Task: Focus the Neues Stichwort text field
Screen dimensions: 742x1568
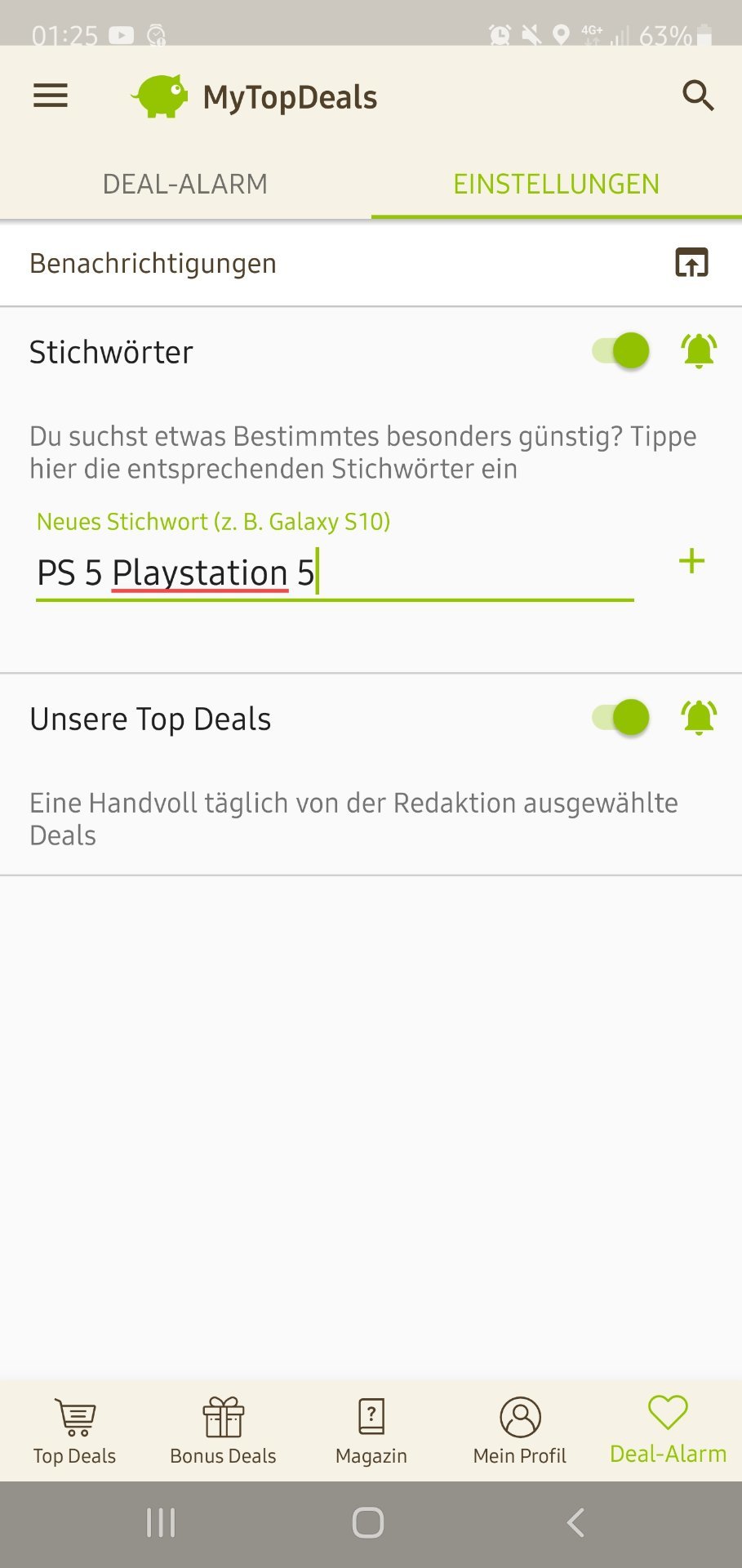Action: pos(335,573)
